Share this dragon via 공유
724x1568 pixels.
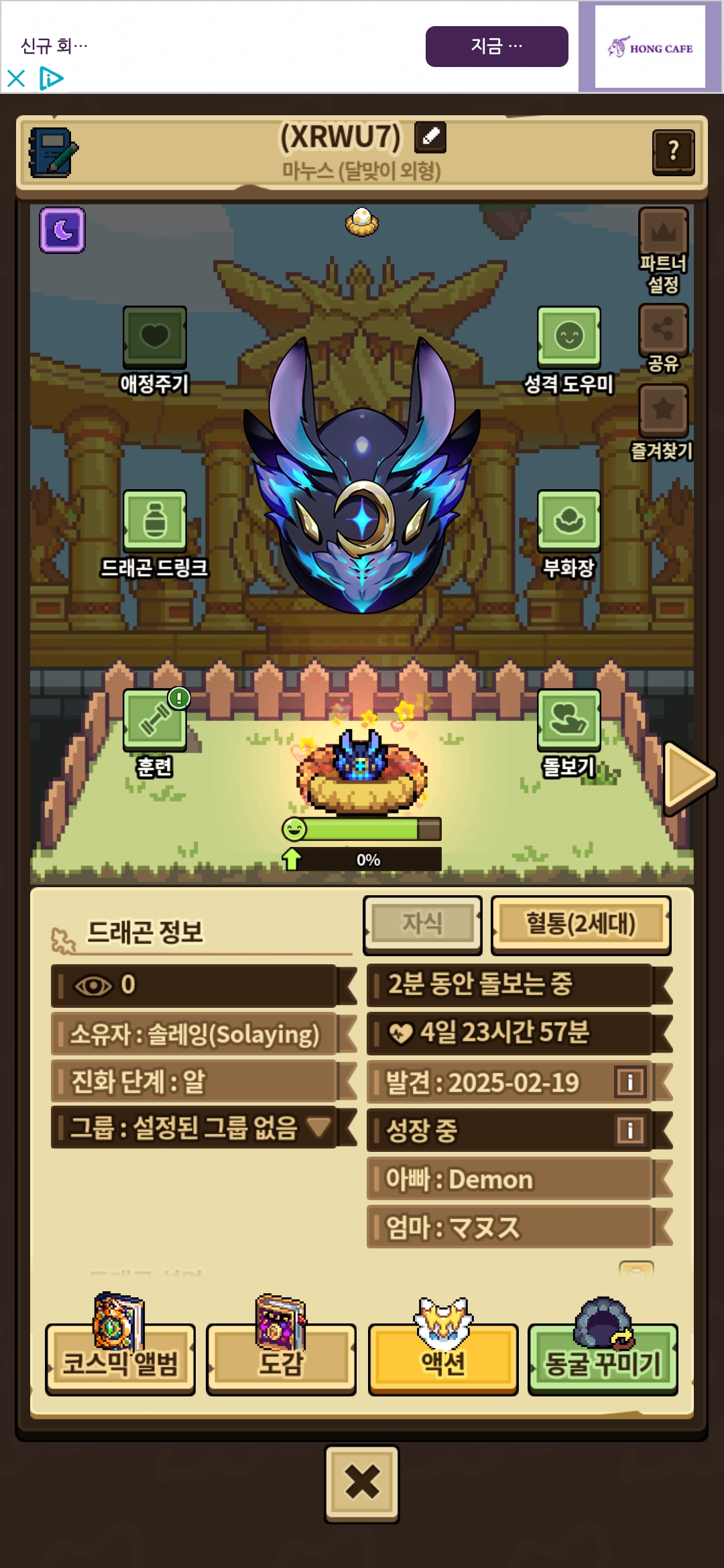click(x=663, y=330)
